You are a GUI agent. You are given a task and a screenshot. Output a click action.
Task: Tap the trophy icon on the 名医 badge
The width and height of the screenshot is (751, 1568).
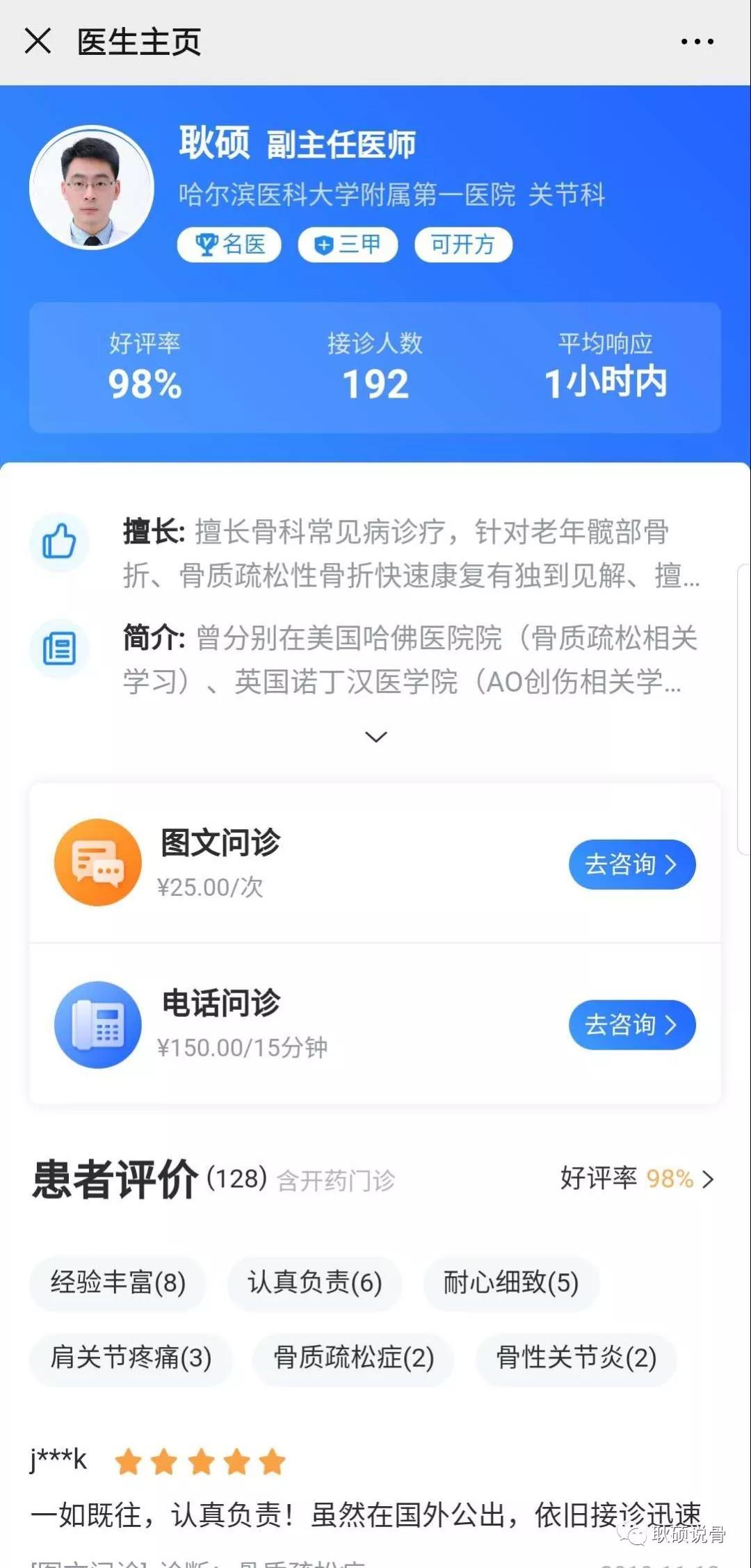[203, 245]
